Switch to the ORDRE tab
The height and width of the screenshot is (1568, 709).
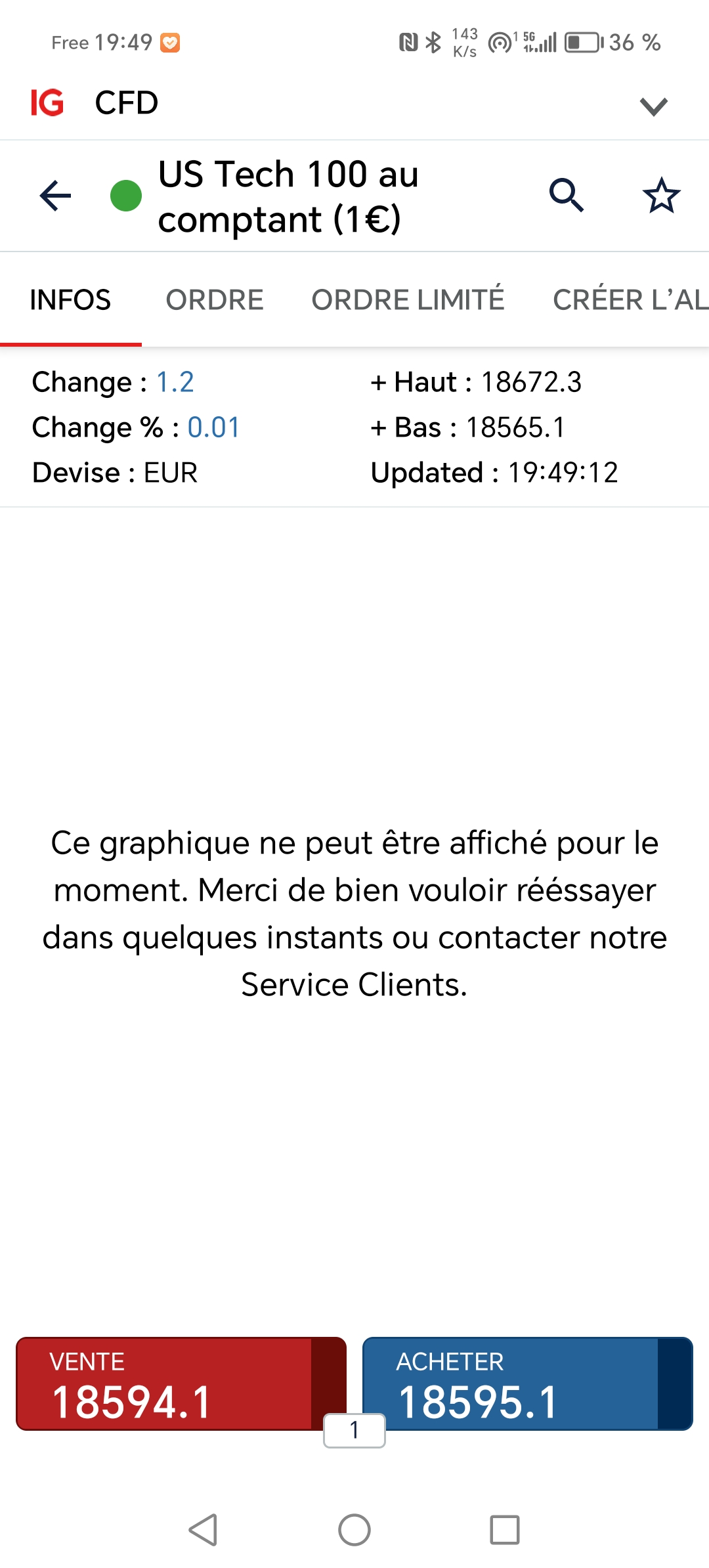[214, 300]
